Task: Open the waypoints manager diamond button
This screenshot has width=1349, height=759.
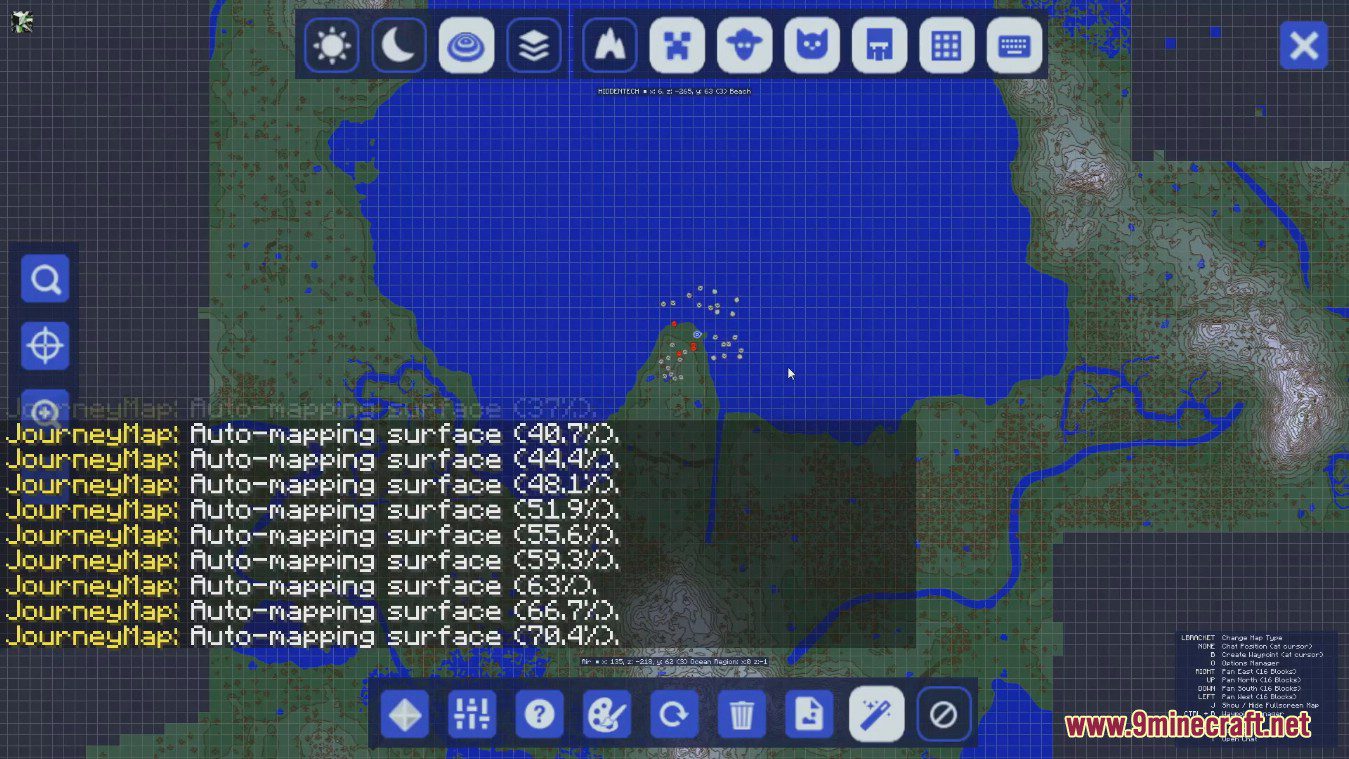Action: tap(405, 715)
